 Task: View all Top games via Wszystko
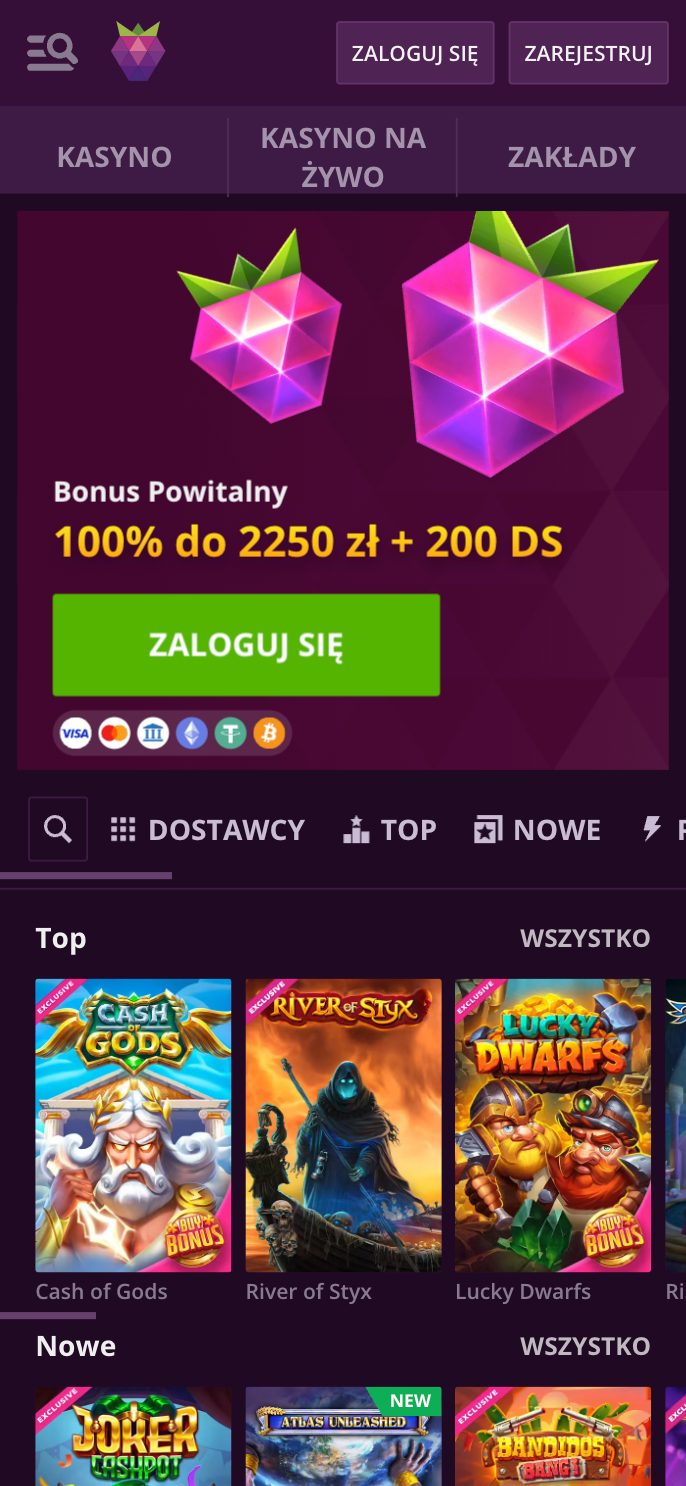[584, 938]
